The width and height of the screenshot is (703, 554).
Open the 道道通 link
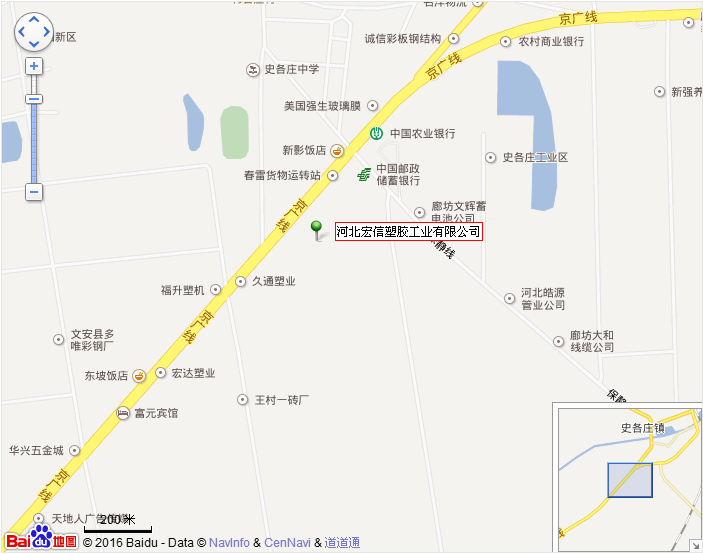coord(342,543)
